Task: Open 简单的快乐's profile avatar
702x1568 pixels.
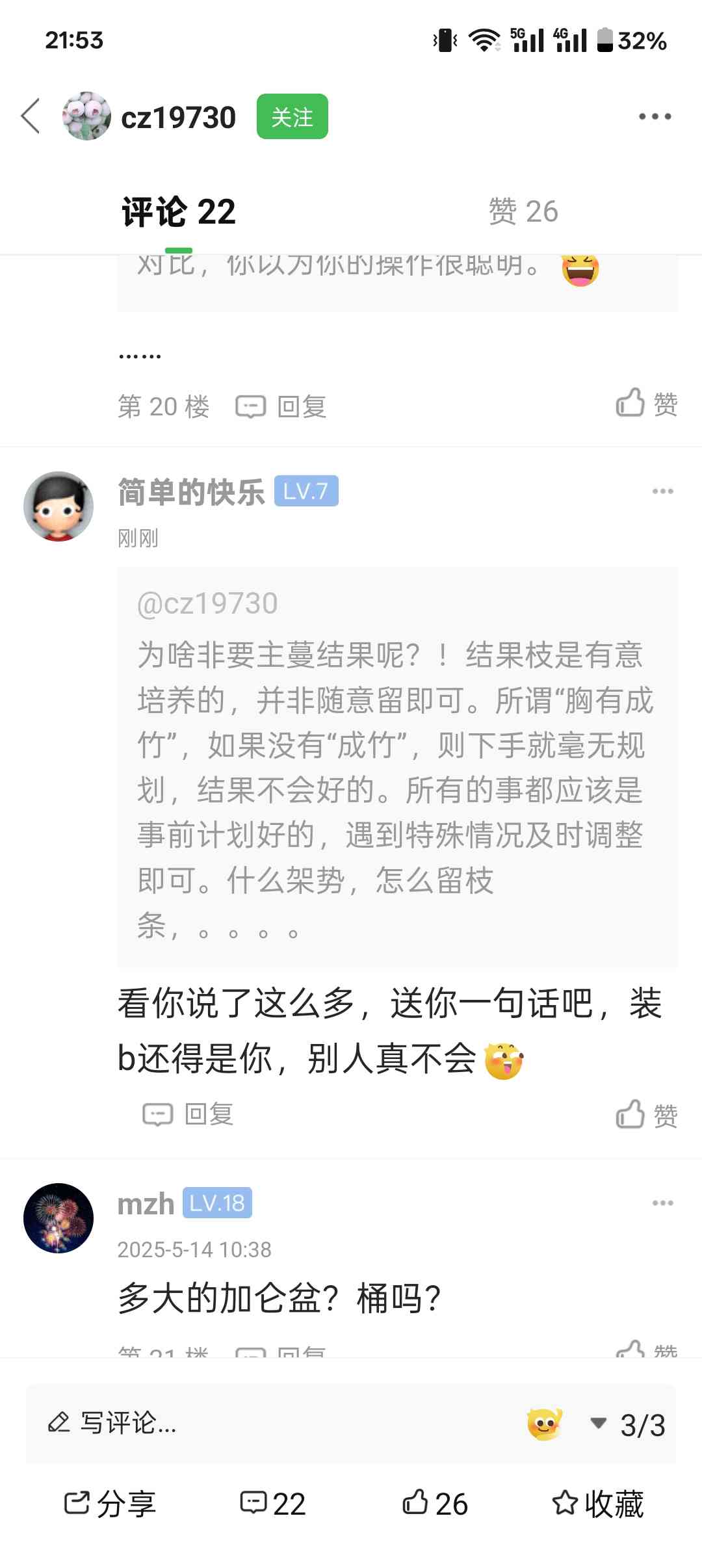Action: point(58,506)
